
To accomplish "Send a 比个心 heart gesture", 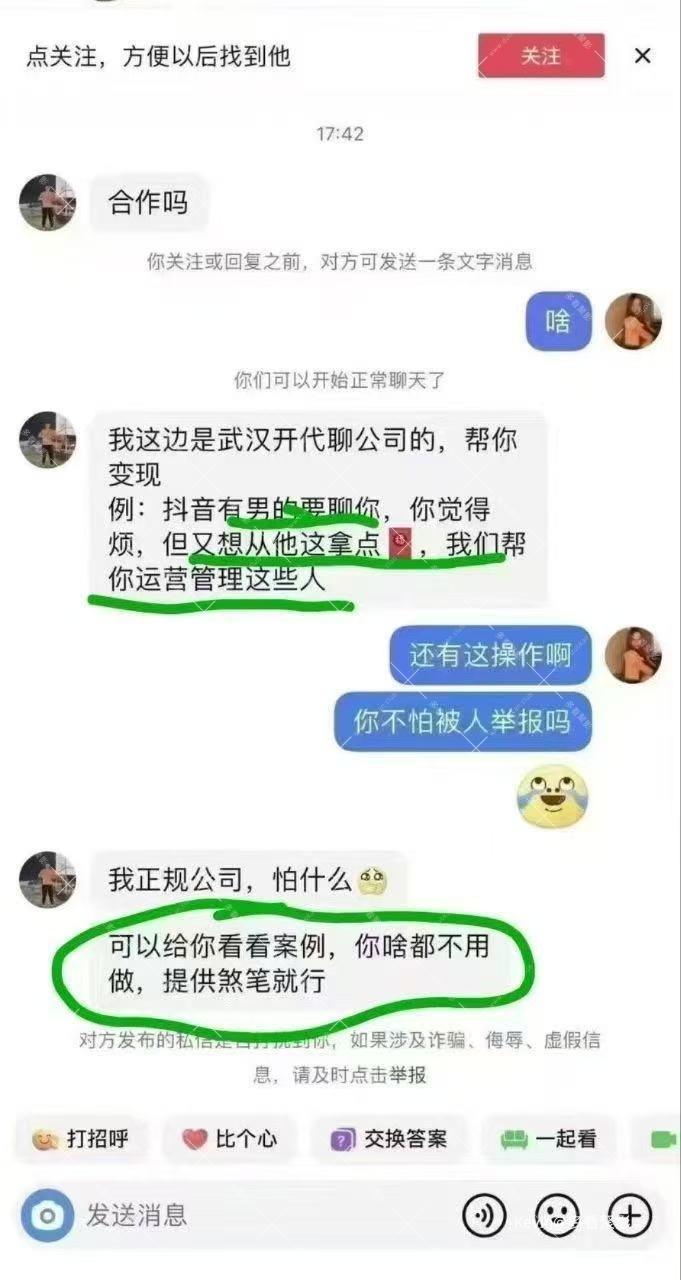I will click(x=229, y=1138).
